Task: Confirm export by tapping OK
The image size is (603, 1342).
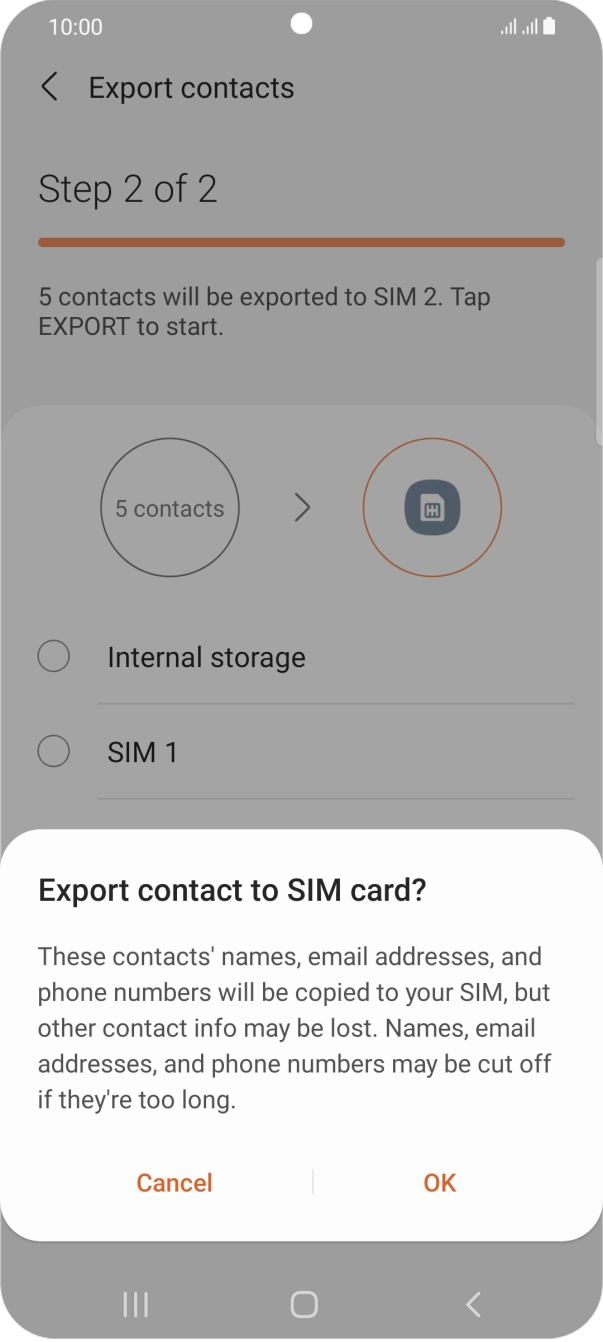Action: click(x=439, y=1182)
